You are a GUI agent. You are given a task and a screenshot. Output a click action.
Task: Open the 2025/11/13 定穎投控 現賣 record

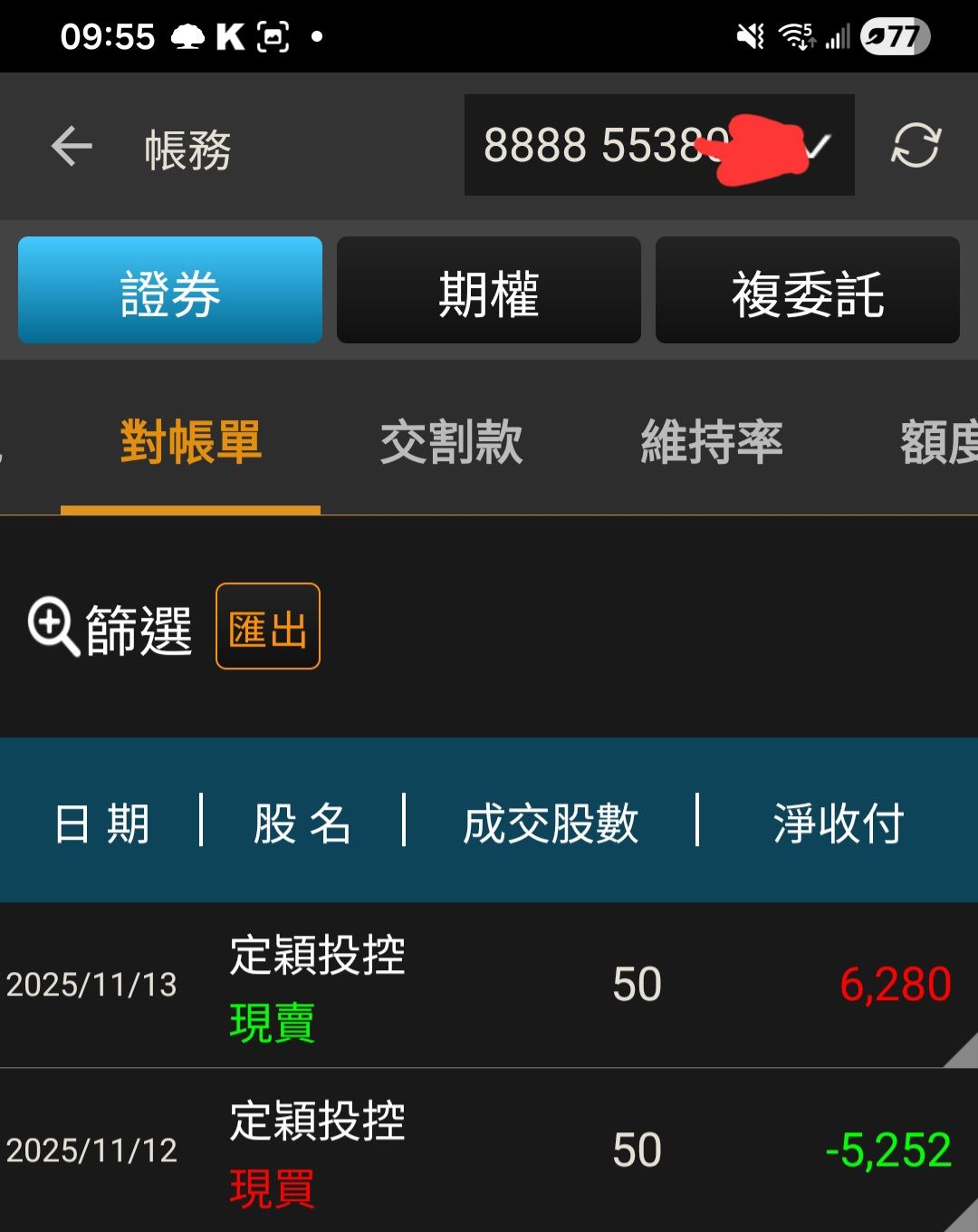489,986
